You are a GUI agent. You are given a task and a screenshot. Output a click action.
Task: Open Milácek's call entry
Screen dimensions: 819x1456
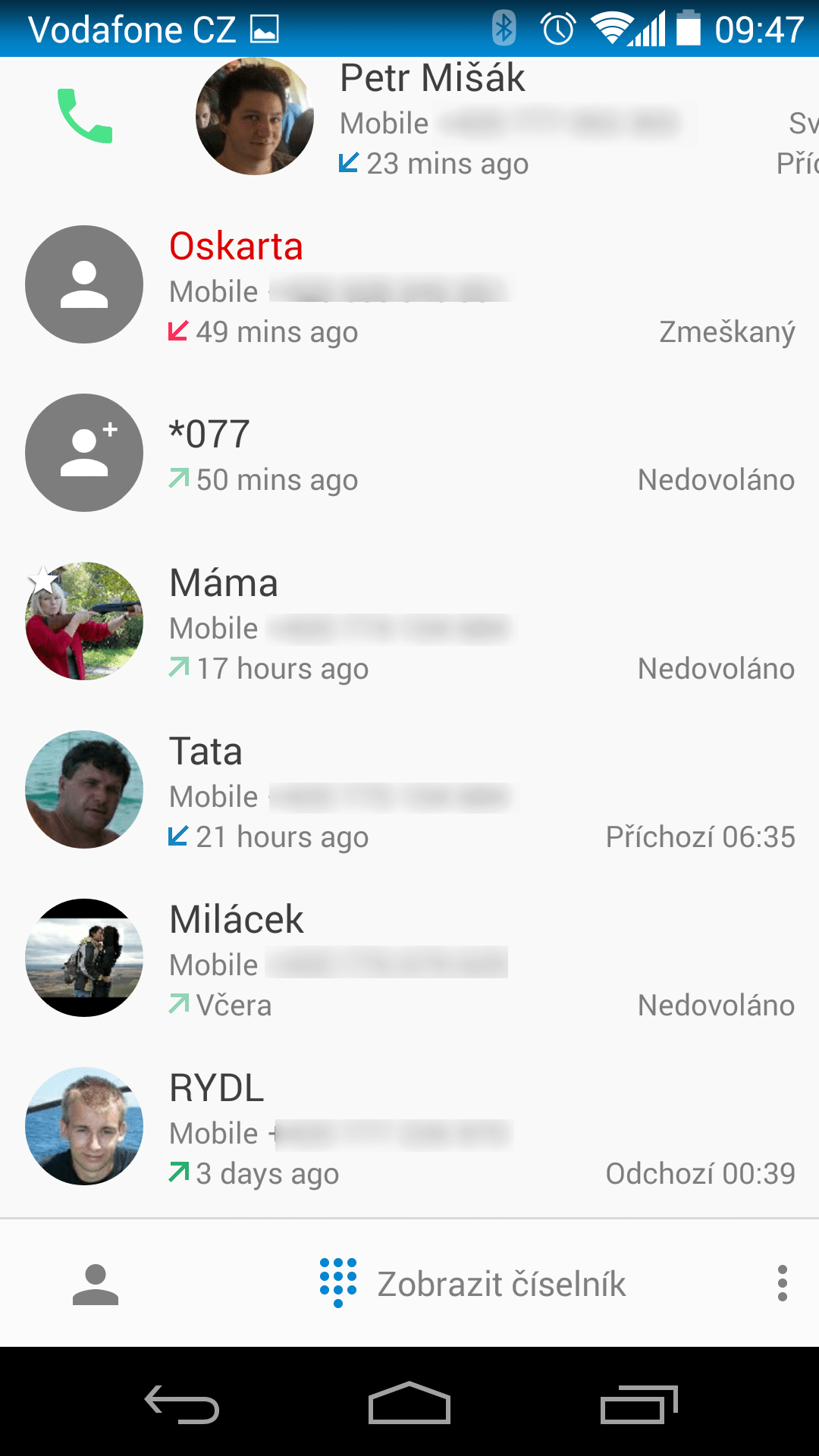pyautogui.click(x=409, y=958)
